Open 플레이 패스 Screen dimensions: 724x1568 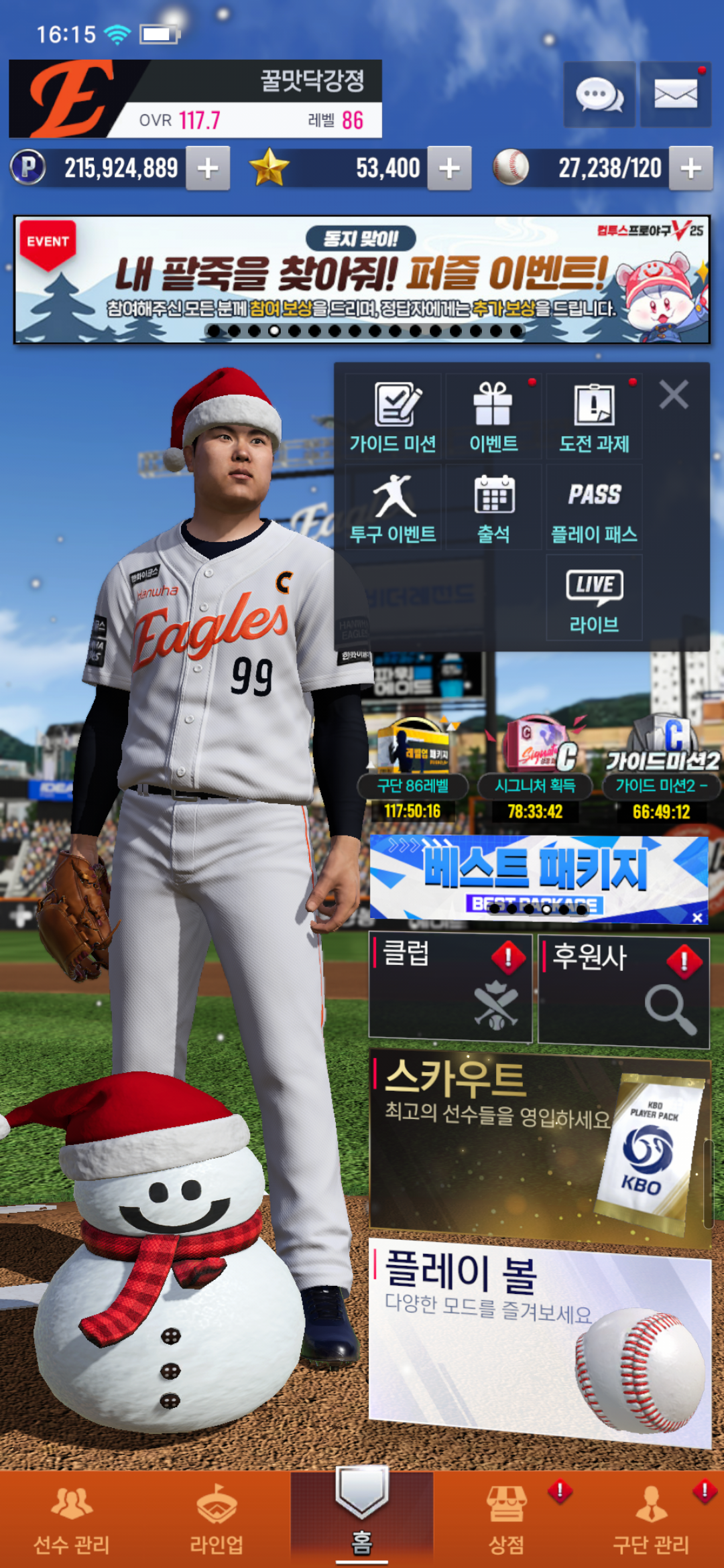tap(594, 507)
